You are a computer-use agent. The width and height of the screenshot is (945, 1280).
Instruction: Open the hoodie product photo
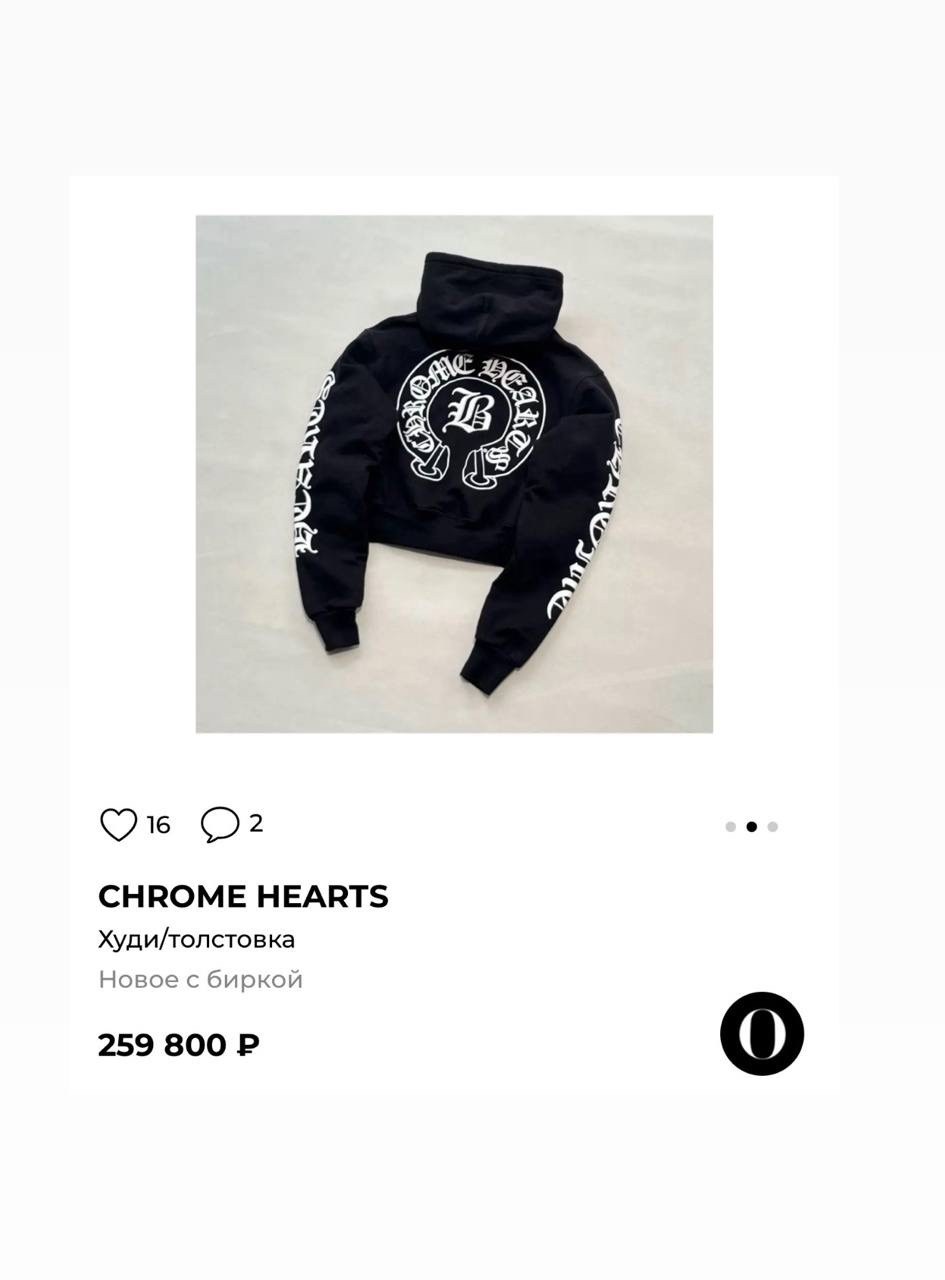454,472
